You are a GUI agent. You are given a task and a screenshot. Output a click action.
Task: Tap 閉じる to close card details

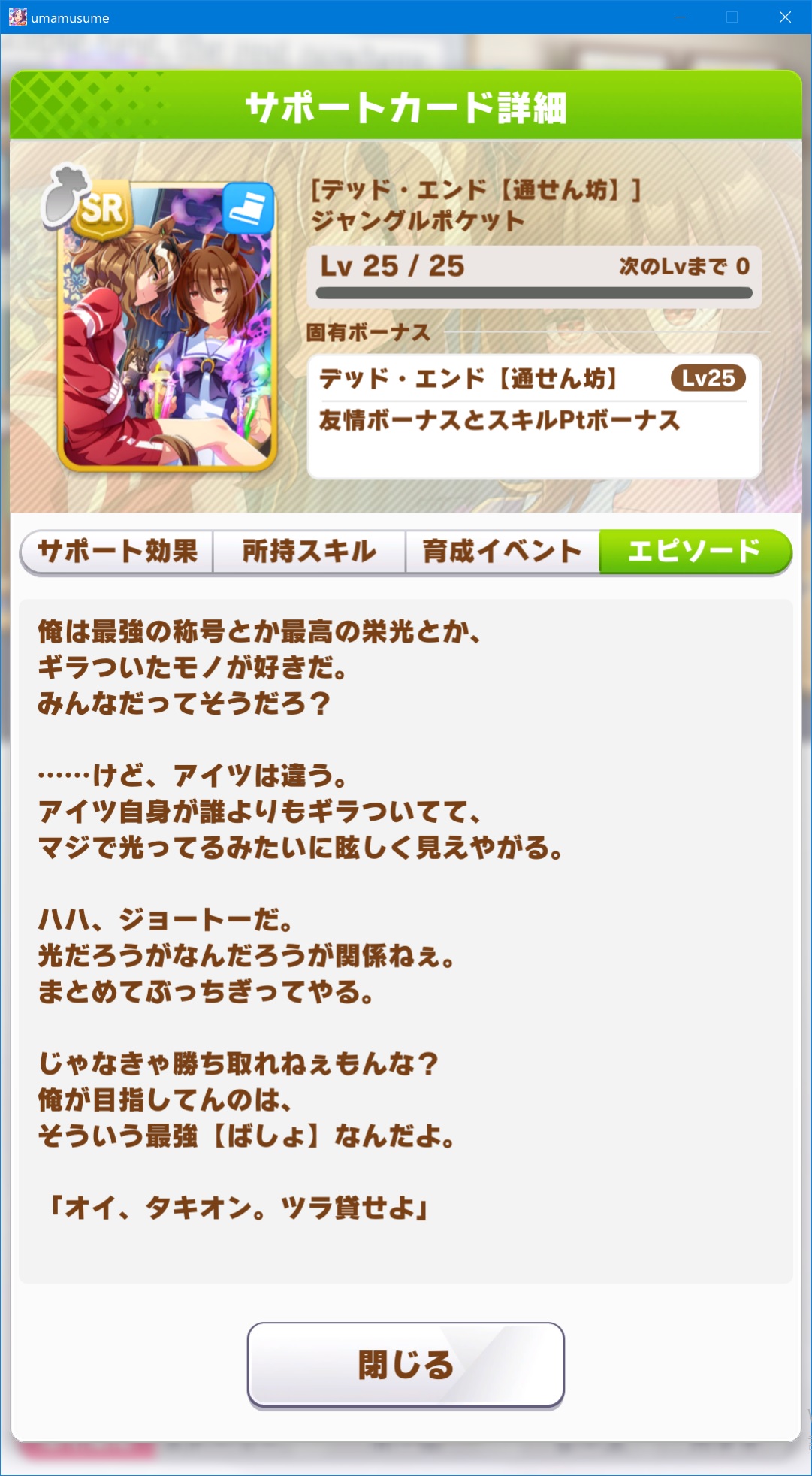click(406, 1364)
